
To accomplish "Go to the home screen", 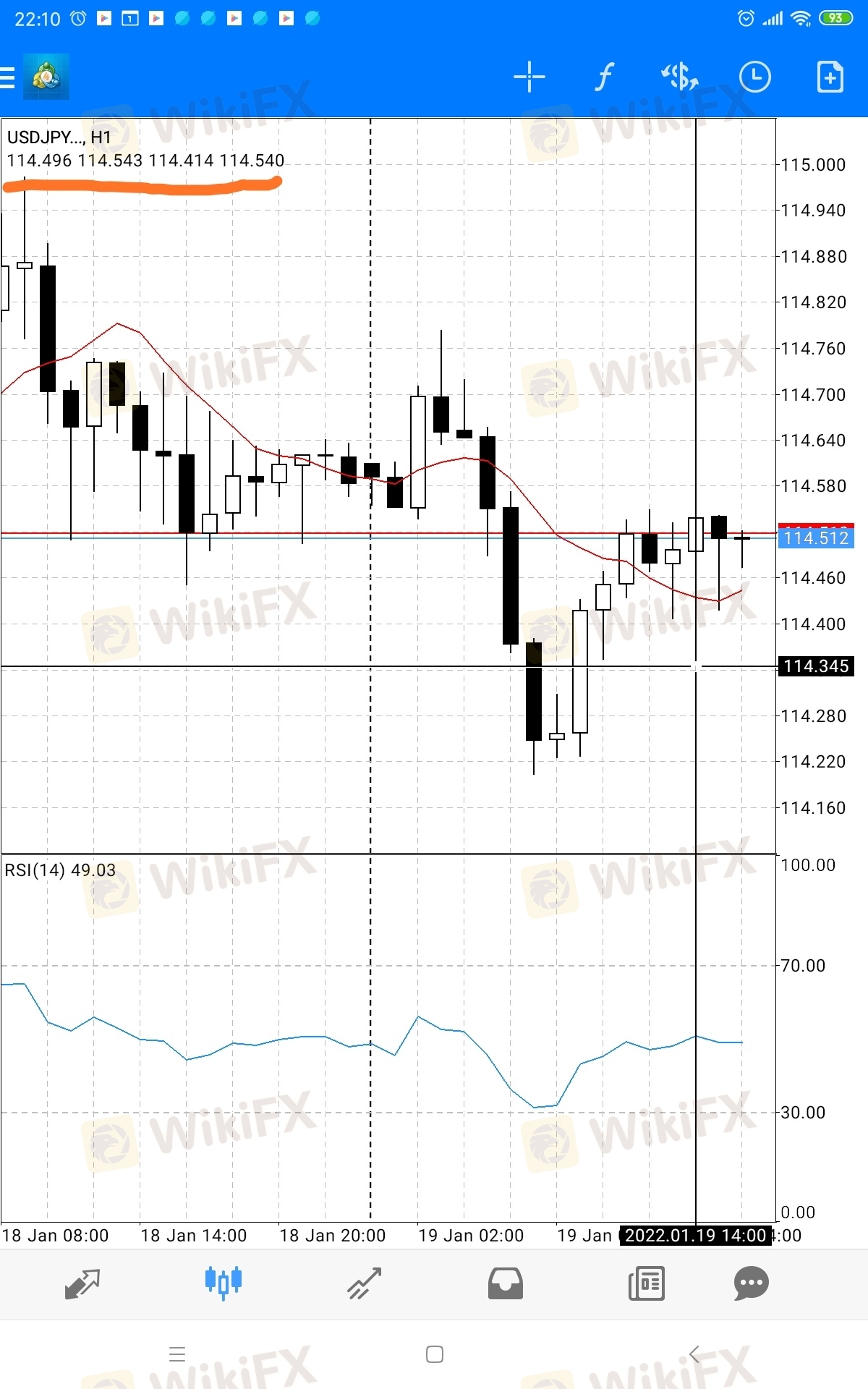I will (x=435, y=1354).
